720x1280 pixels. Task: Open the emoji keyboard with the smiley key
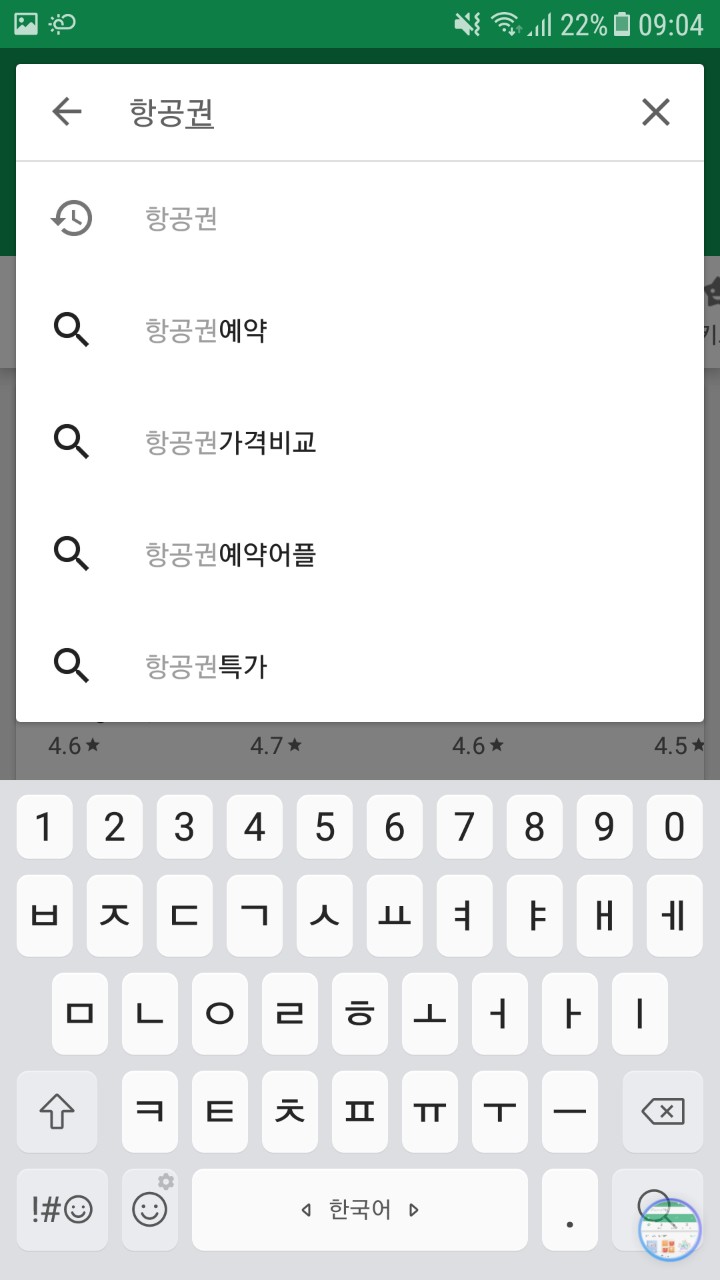point(150,1210)
